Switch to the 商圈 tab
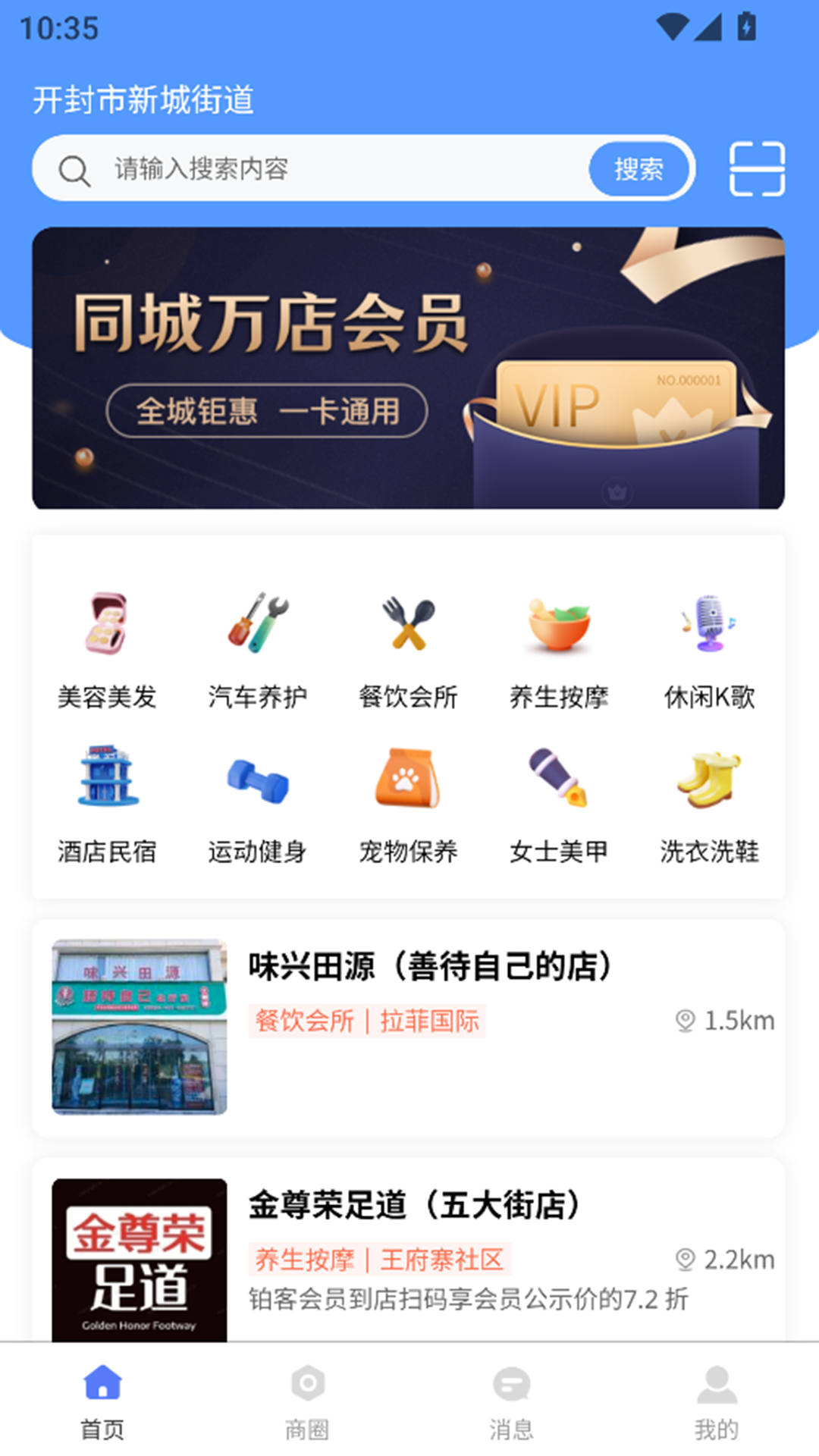 tap(306, 1403)
